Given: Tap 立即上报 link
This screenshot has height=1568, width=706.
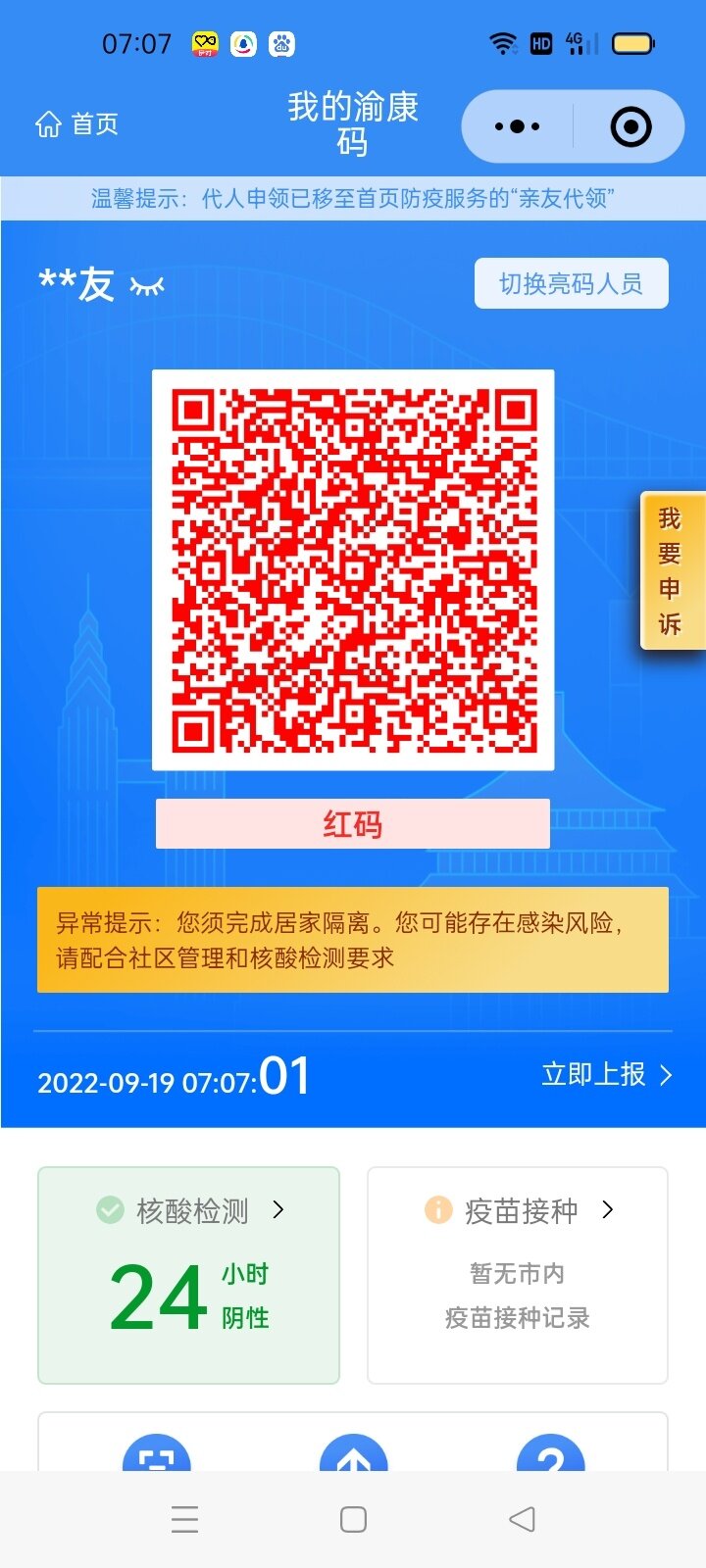Looking at the screenshot, I should [x=606, y=1075].
